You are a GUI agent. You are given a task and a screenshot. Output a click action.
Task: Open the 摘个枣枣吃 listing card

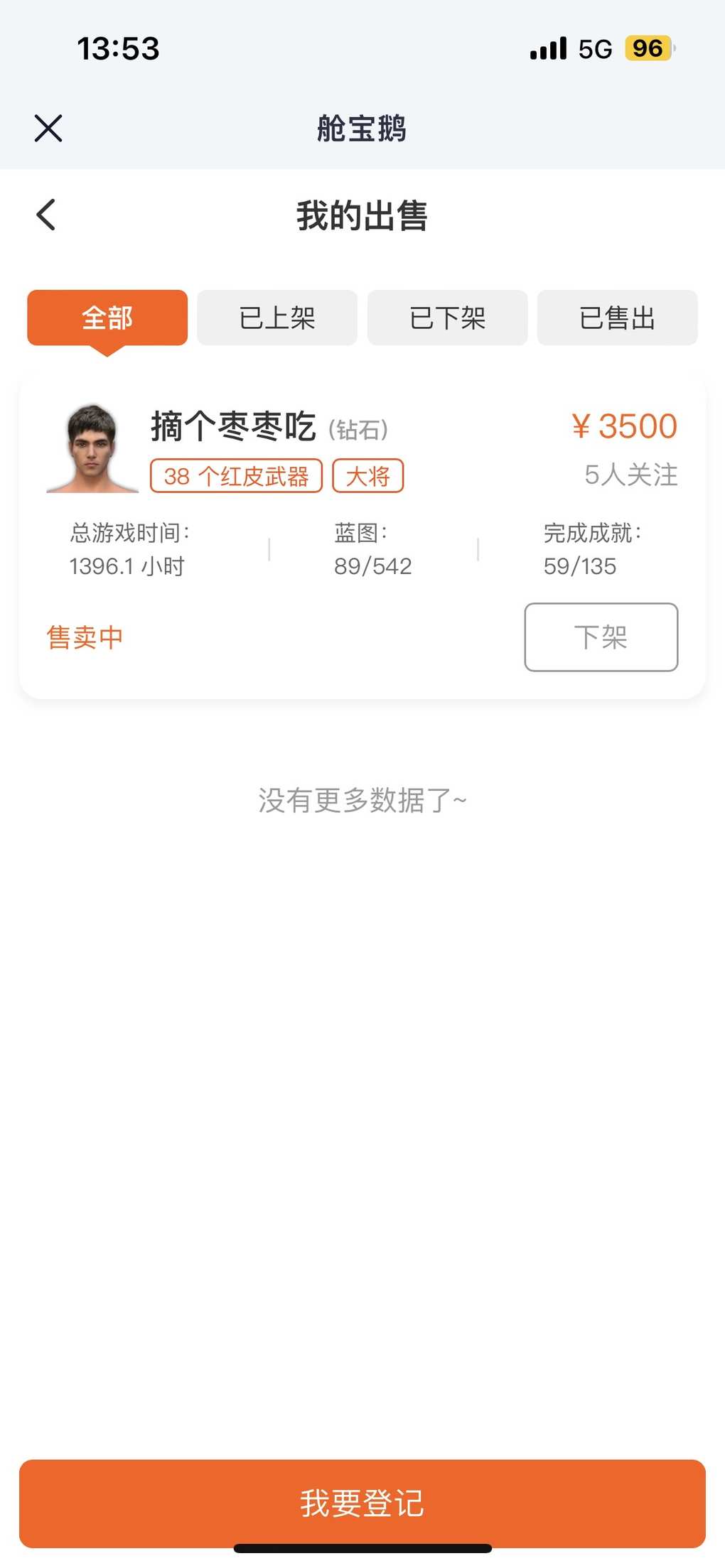click(362, 537)
